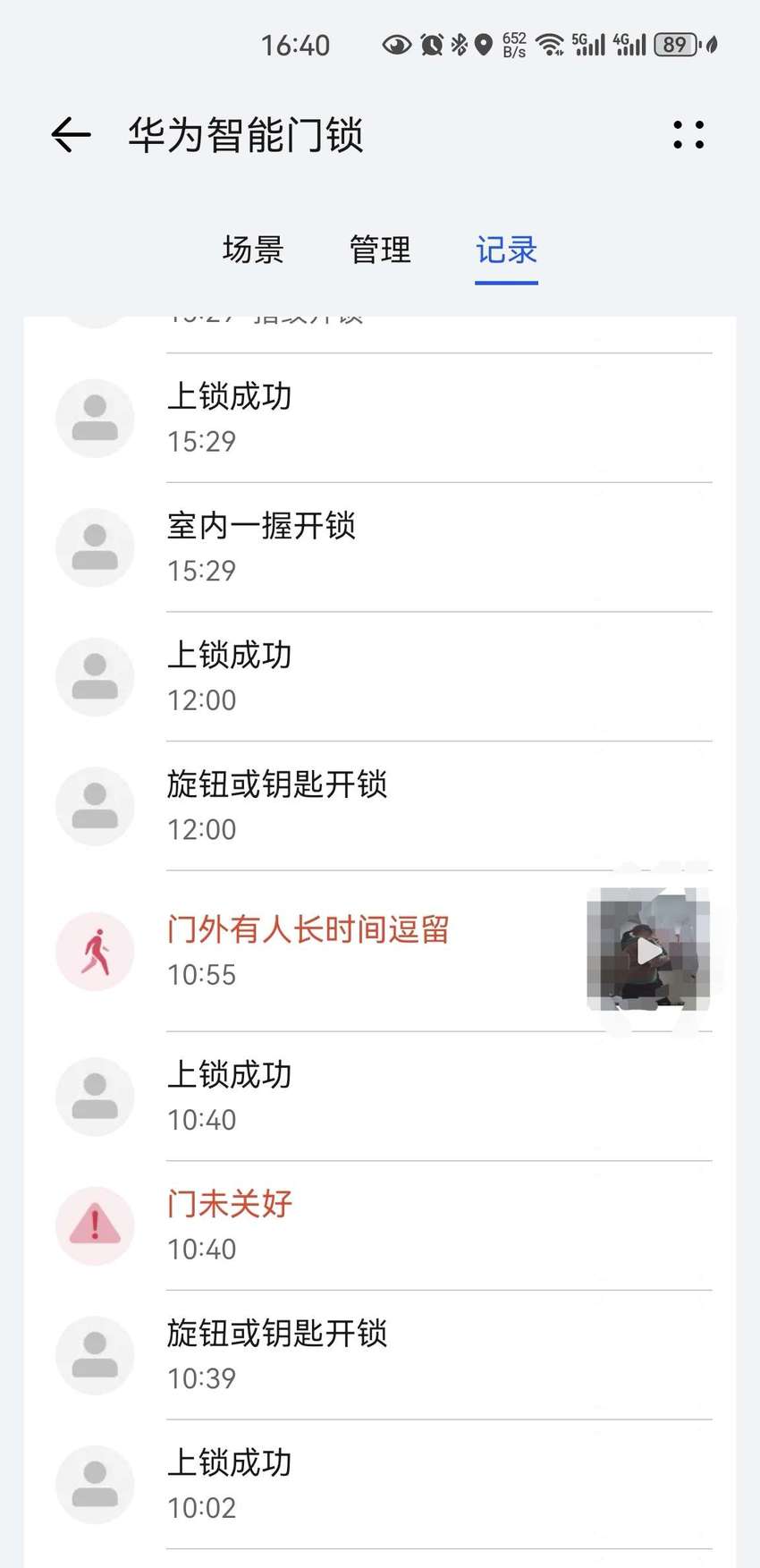Open the 上锁成功 10:02 record
This screenshot has height=1568, width=760.
(x=380, y=1485)
